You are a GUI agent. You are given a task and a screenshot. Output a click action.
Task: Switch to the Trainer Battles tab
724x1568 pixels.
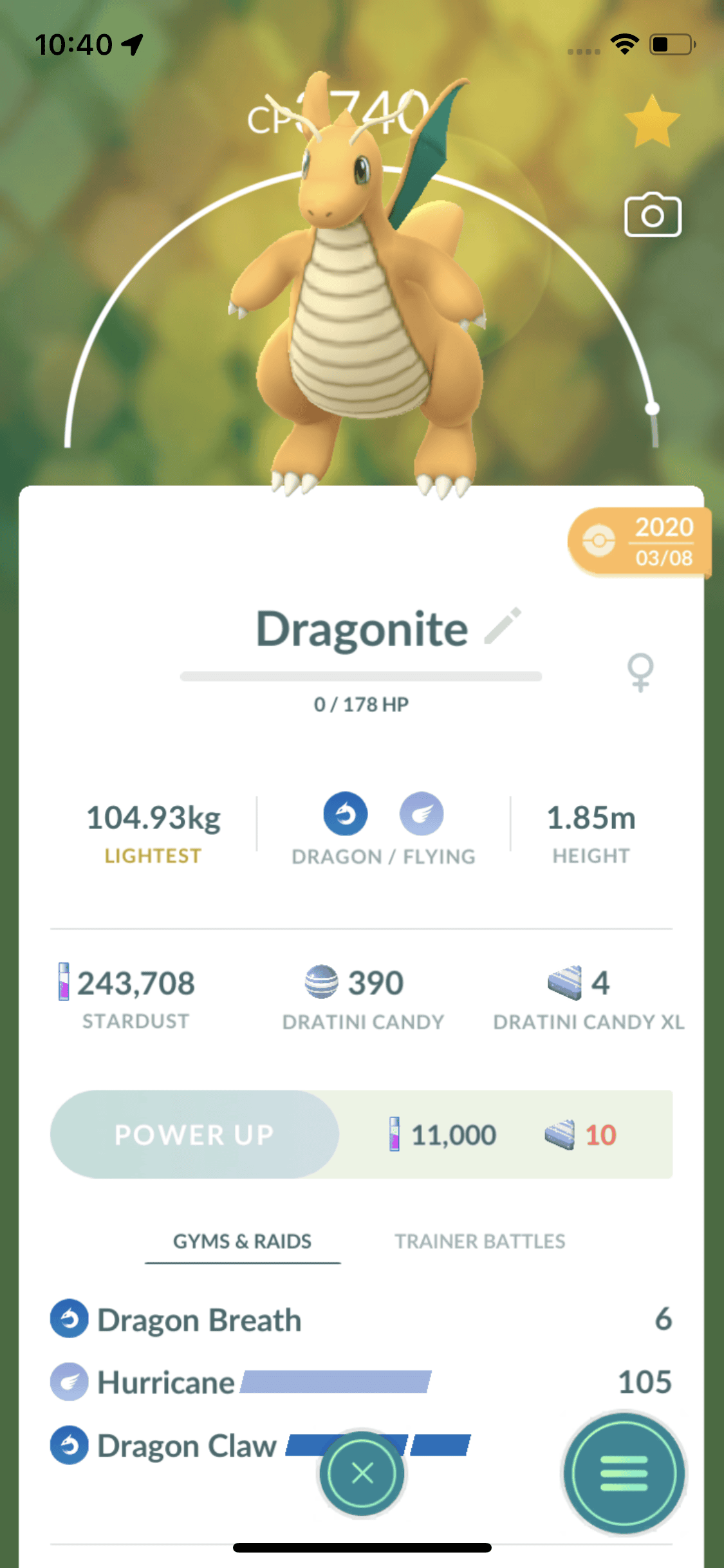[479, 1241]
